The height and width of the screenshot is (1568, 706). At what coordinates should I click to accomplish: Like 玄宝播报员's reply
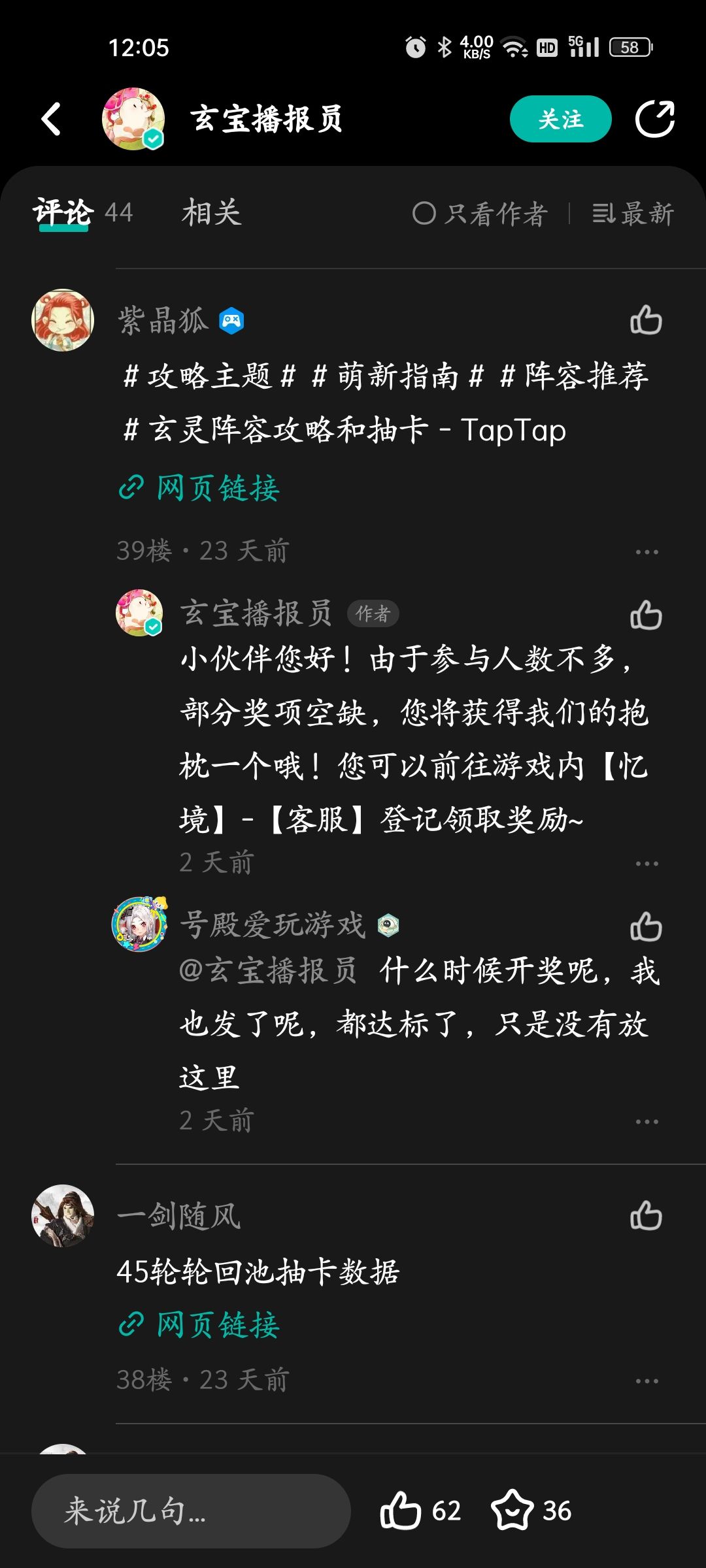[646, 615]
